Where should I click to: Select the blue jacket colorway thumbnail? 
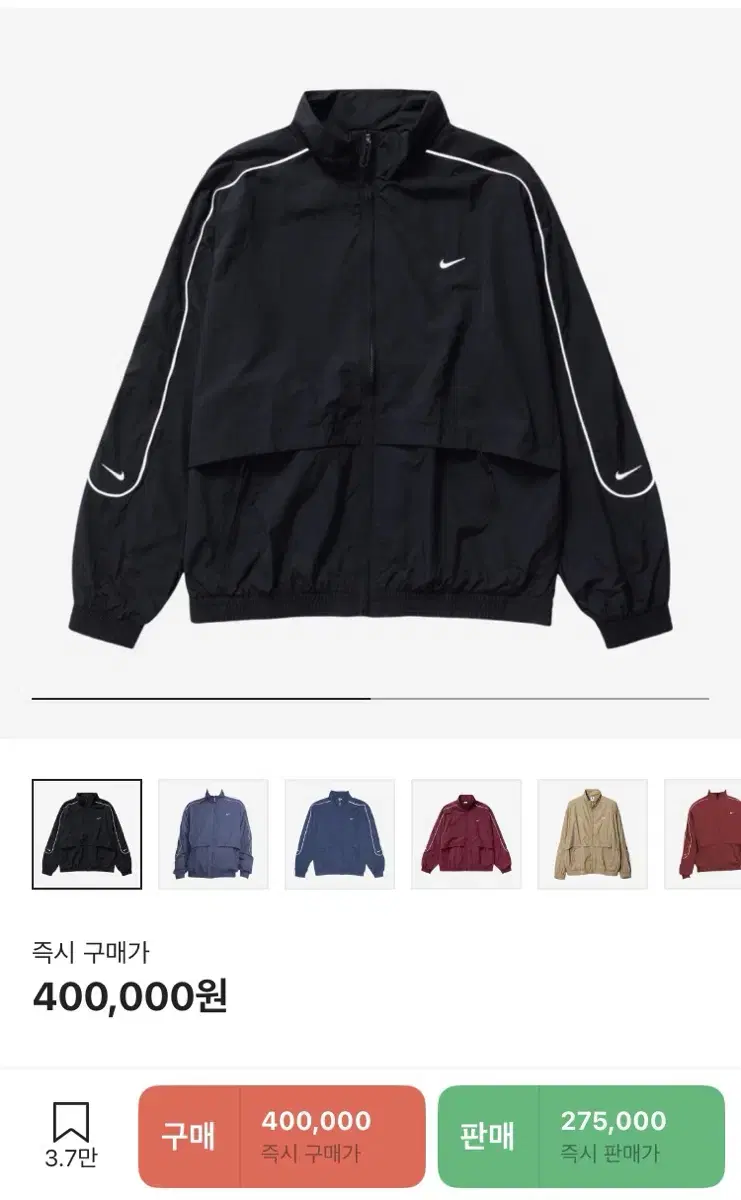point(338,832)
